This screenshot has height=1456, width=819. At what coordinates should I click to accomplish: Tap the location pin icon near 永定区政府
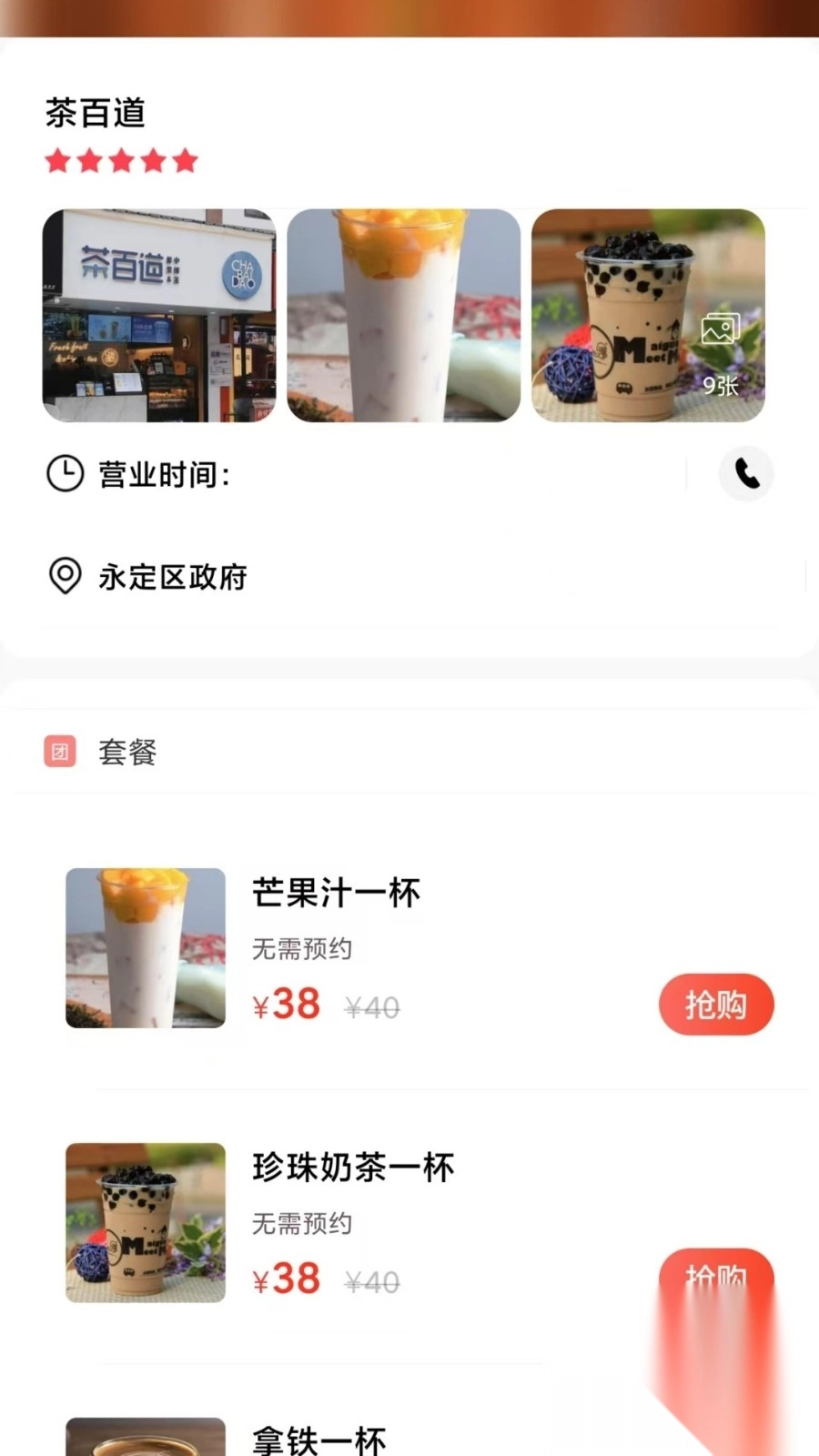(64, 577)
